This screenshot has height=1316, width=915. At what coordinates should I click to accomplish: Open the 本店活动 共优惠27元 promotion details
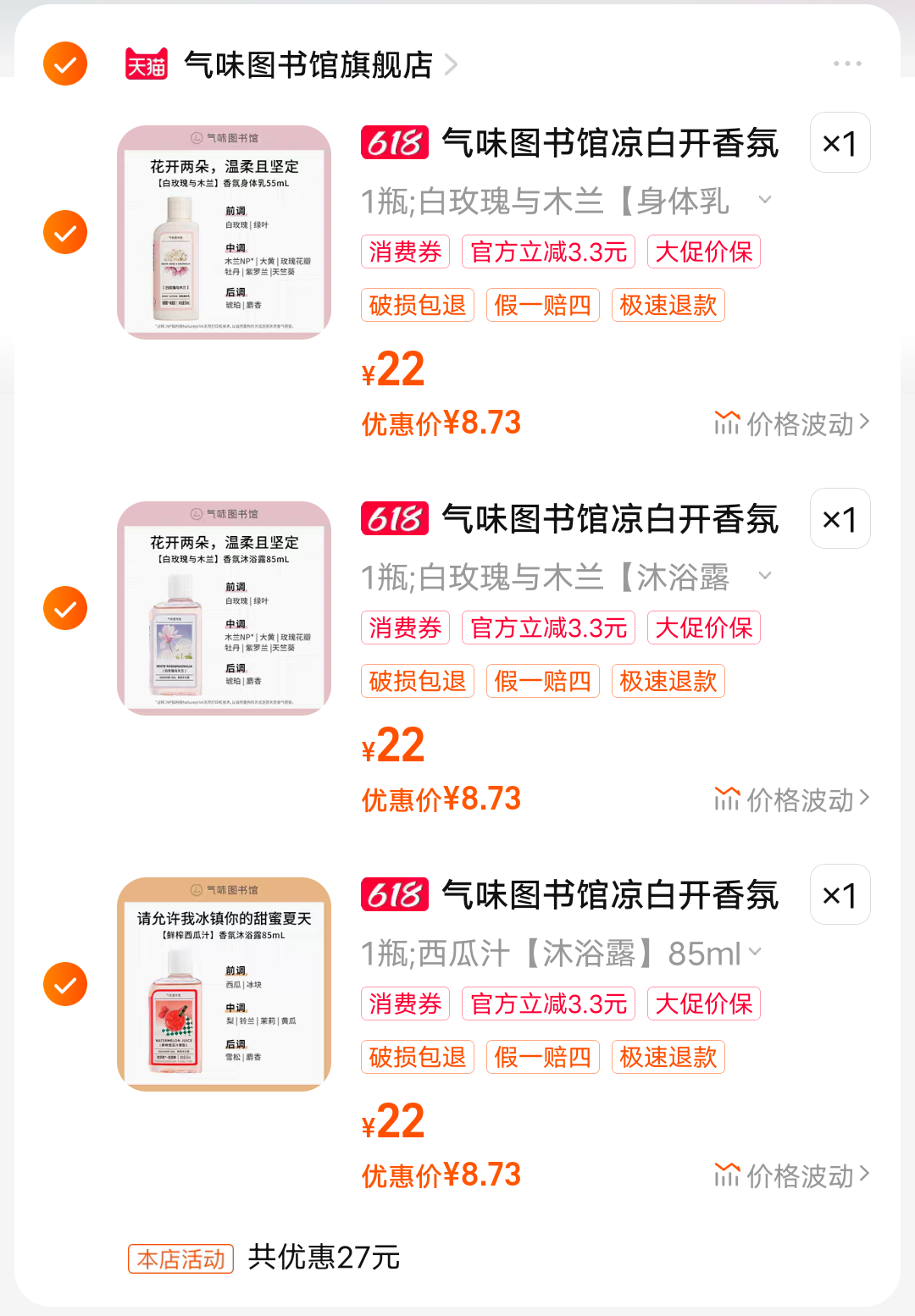click(x=264, y=1258)
